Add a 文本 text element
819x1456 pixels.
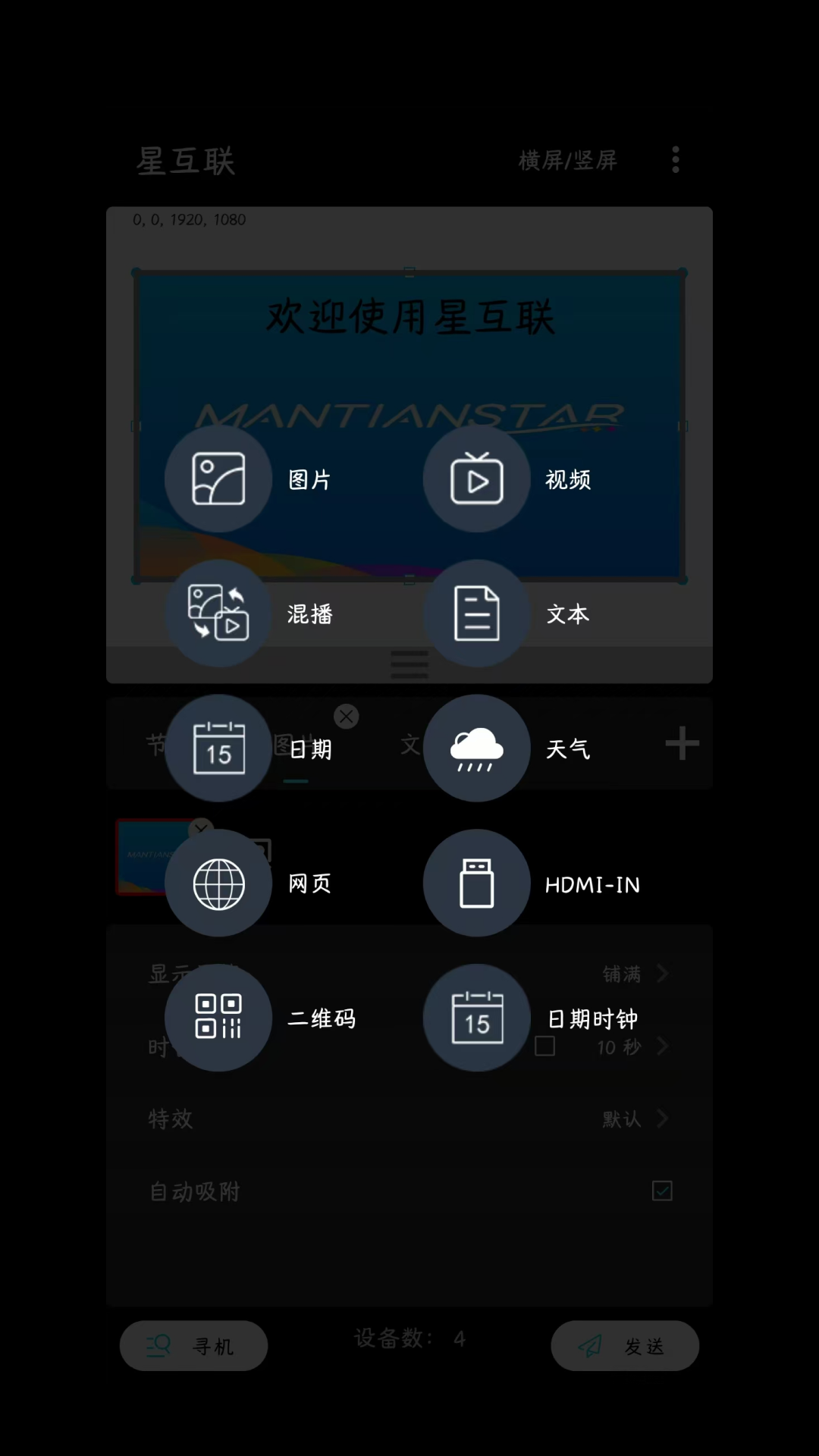pos(476,613)
